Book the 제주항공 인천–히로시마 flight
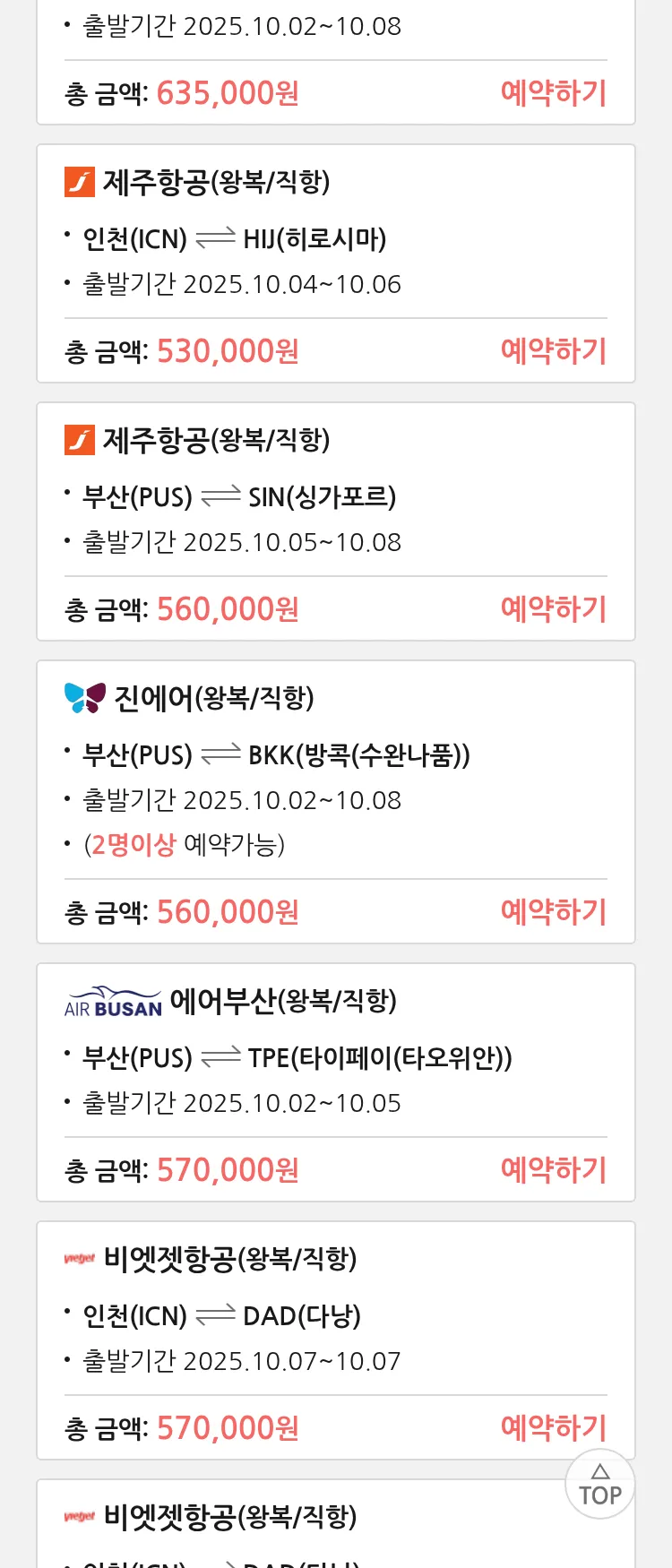Image resolution: width=672 pixels, height=1568 pixels. tap(553, 351)
